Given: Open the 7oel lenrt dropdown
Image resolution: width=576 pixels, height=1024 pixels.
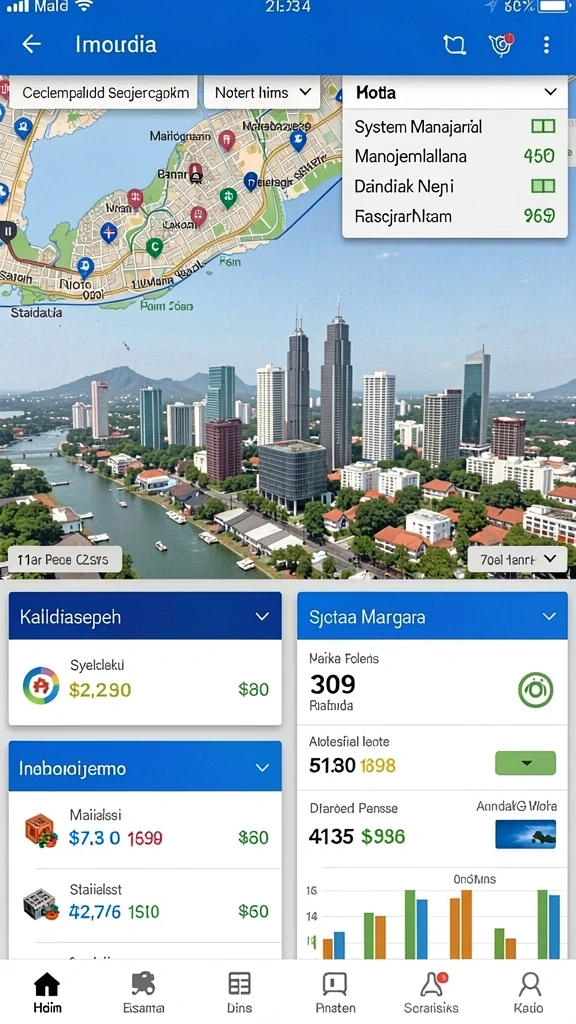Looking at the screenshot, I should (517, 559).
